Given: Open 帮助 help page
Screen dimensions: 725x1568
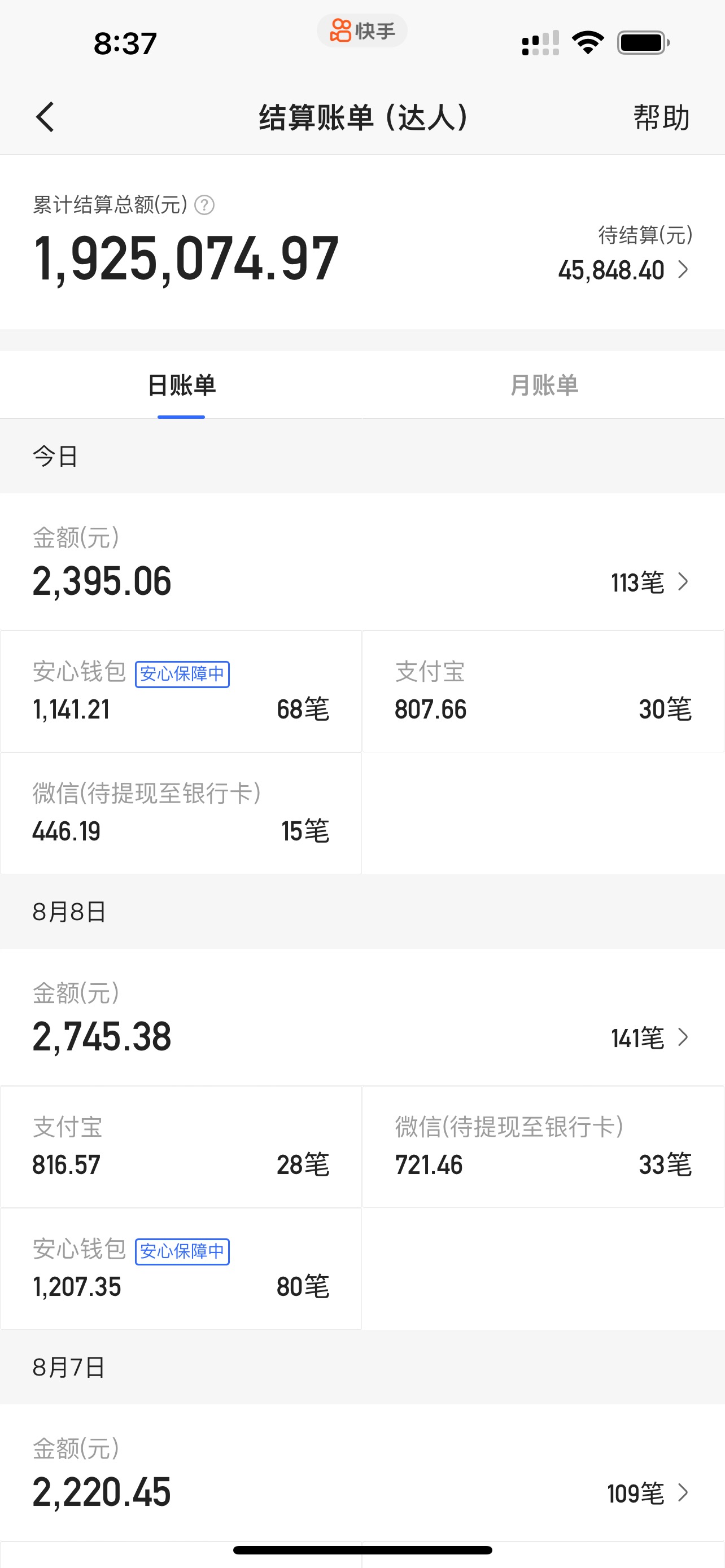Looking at the screenshot, I should point(661,117).
